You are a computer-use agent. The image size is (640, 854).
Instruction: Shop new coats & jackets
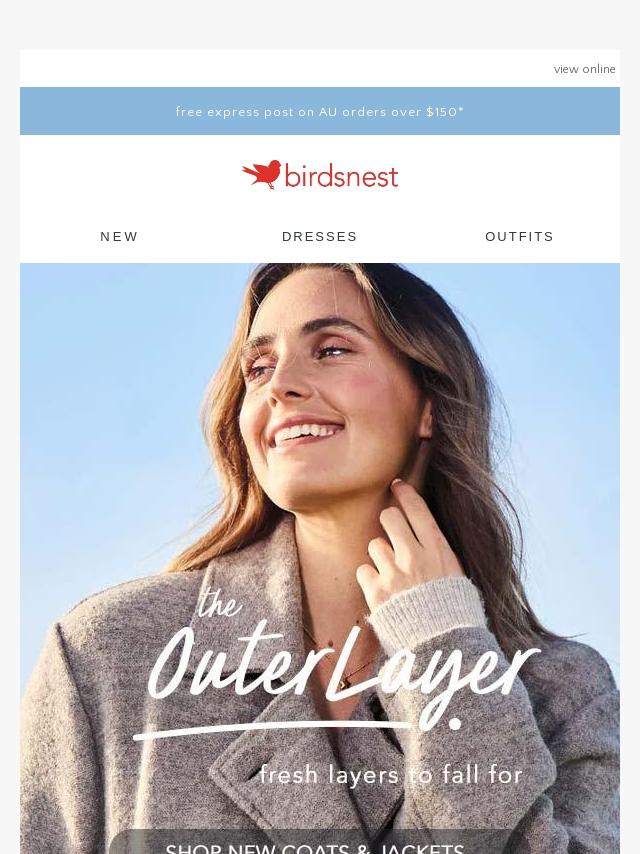[x=315, y=845]
